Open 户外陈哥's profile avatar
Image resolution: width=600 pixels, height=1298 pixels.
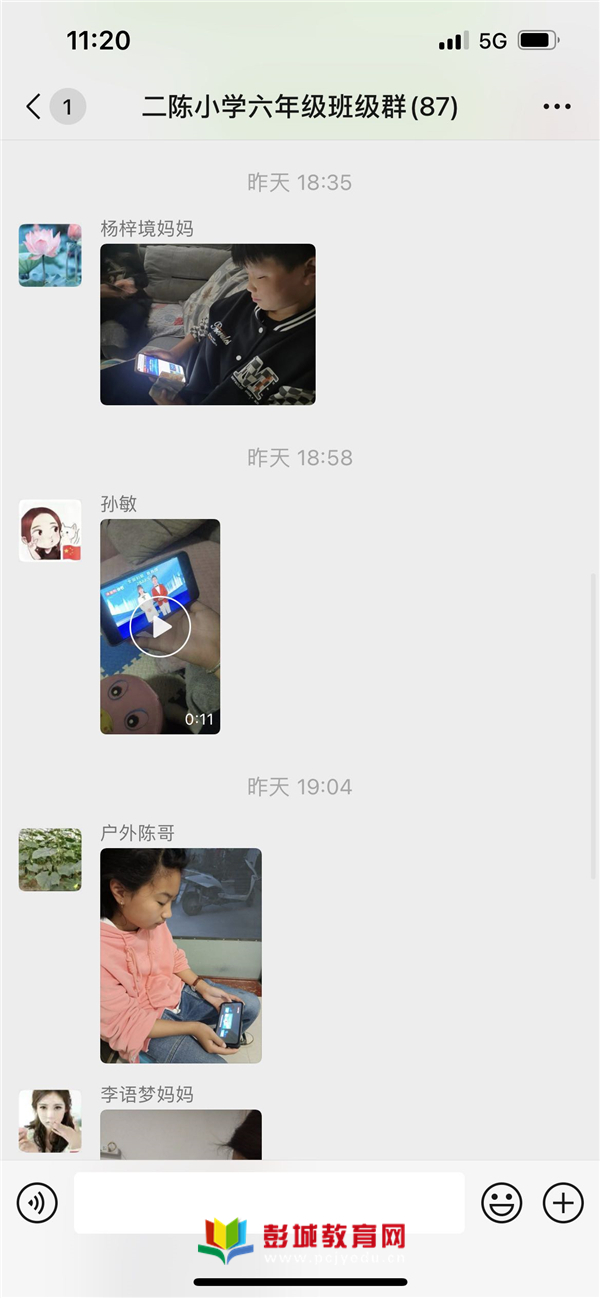[x=50, y=859]
